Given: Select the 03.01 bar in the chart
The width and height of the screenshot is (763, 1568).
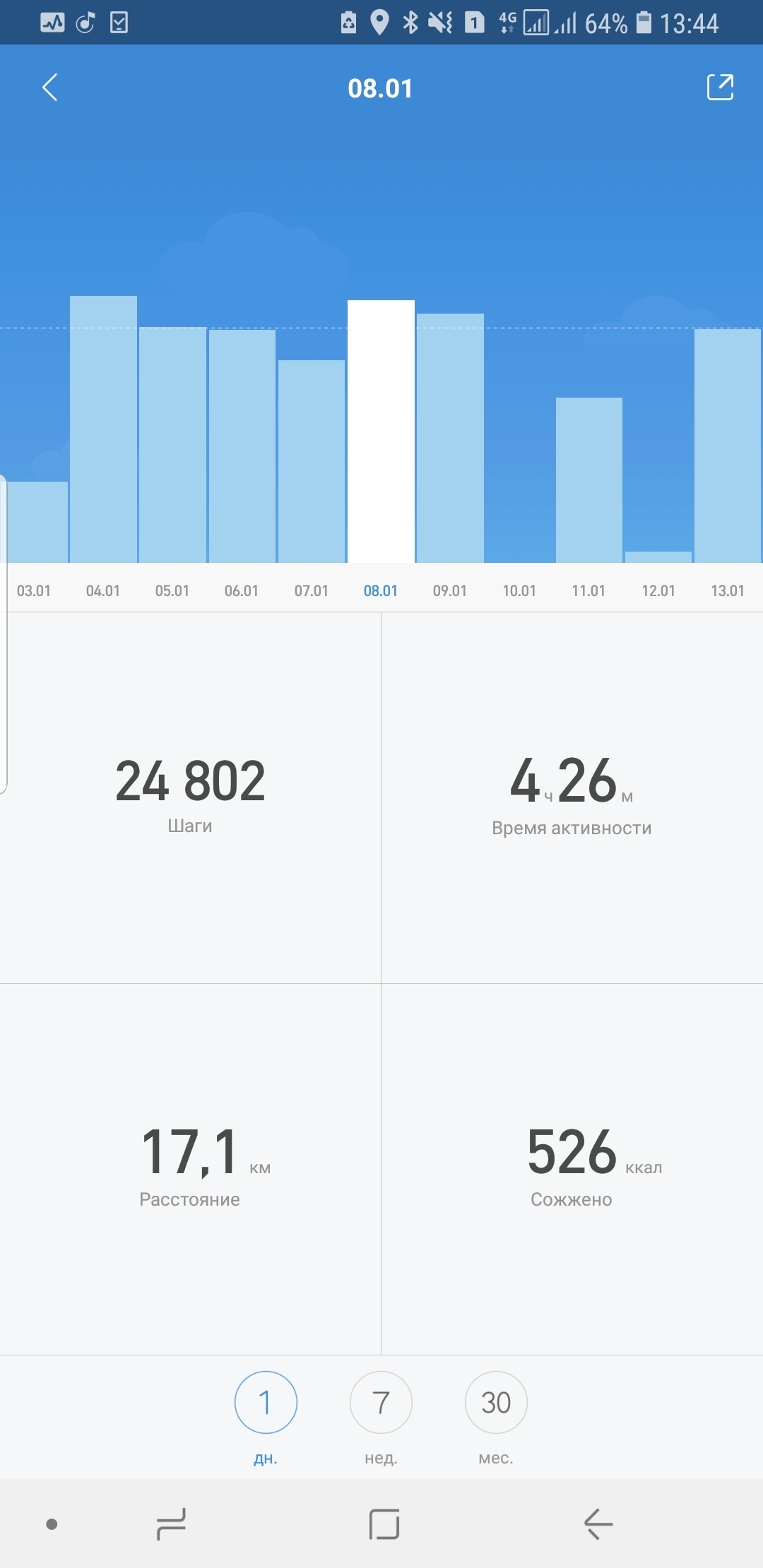Looking at the screenshot, I should coord(37,523).
